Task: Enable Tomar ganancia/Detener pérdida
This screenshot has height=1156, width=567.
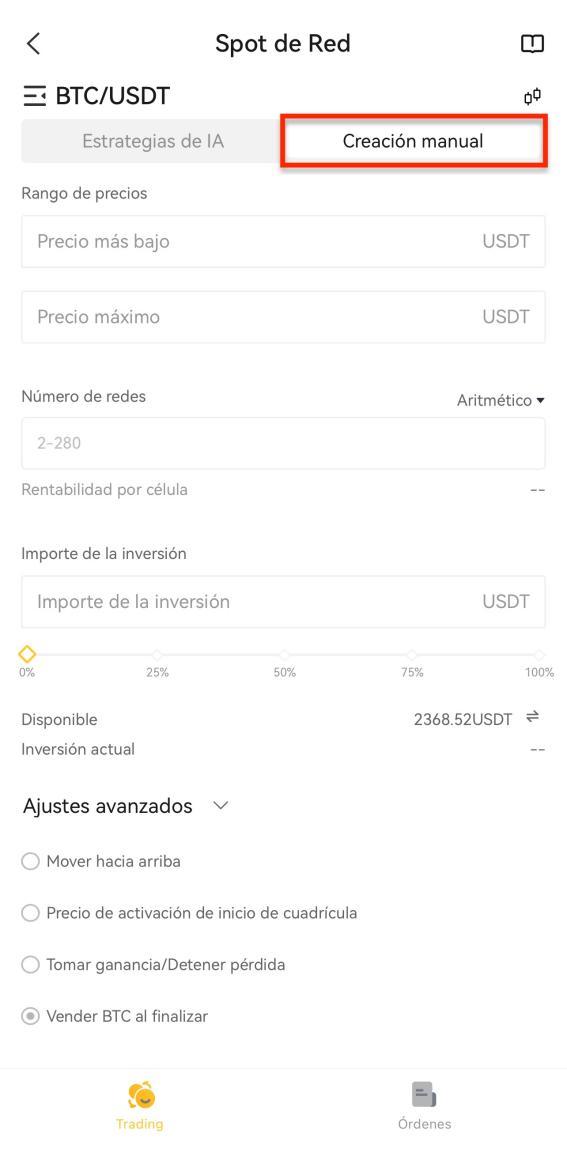Action: 153,964
